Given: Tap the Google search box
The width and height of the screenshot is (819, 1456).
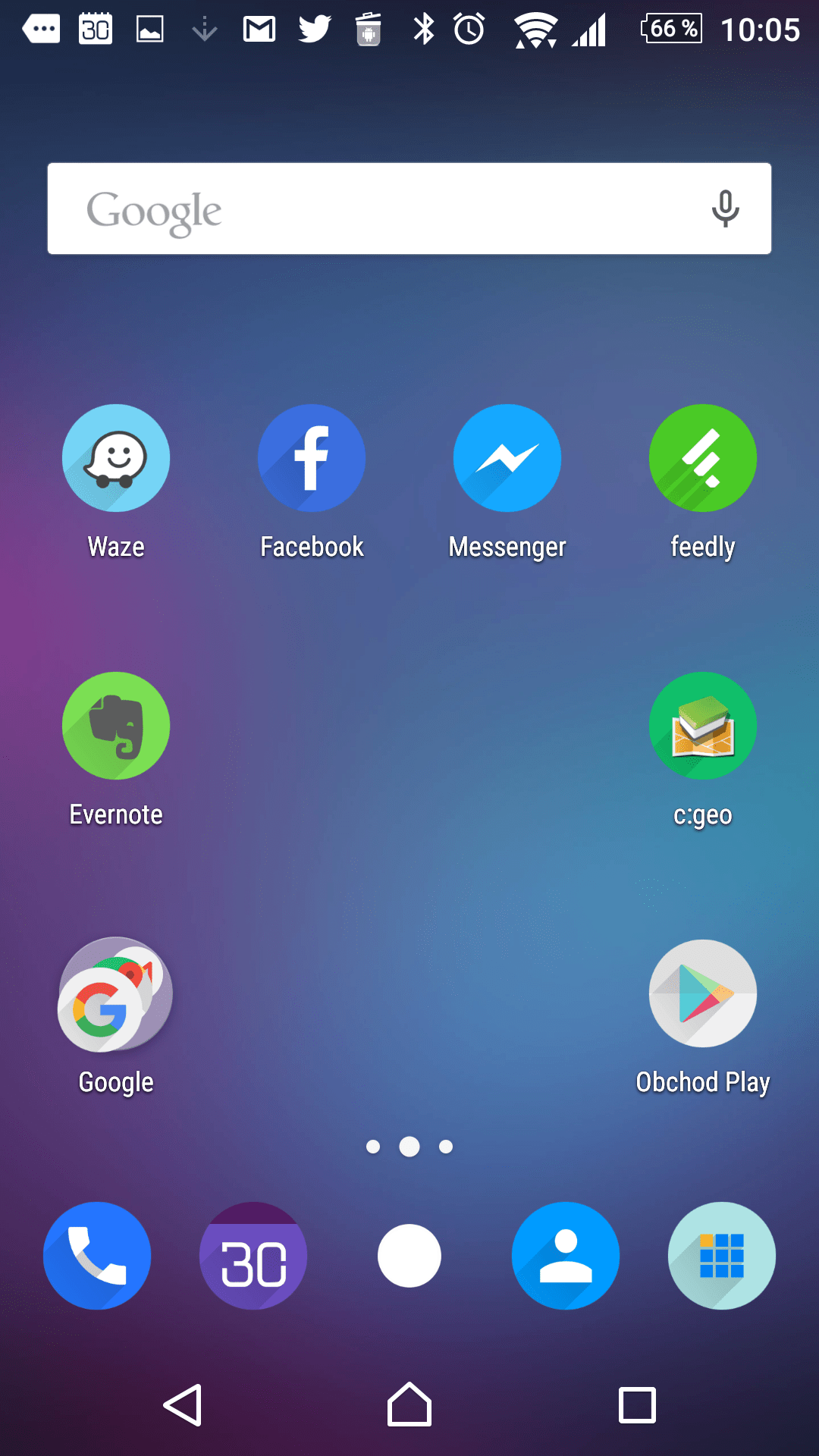Looking at the screenshot, I should pos(409,209).
